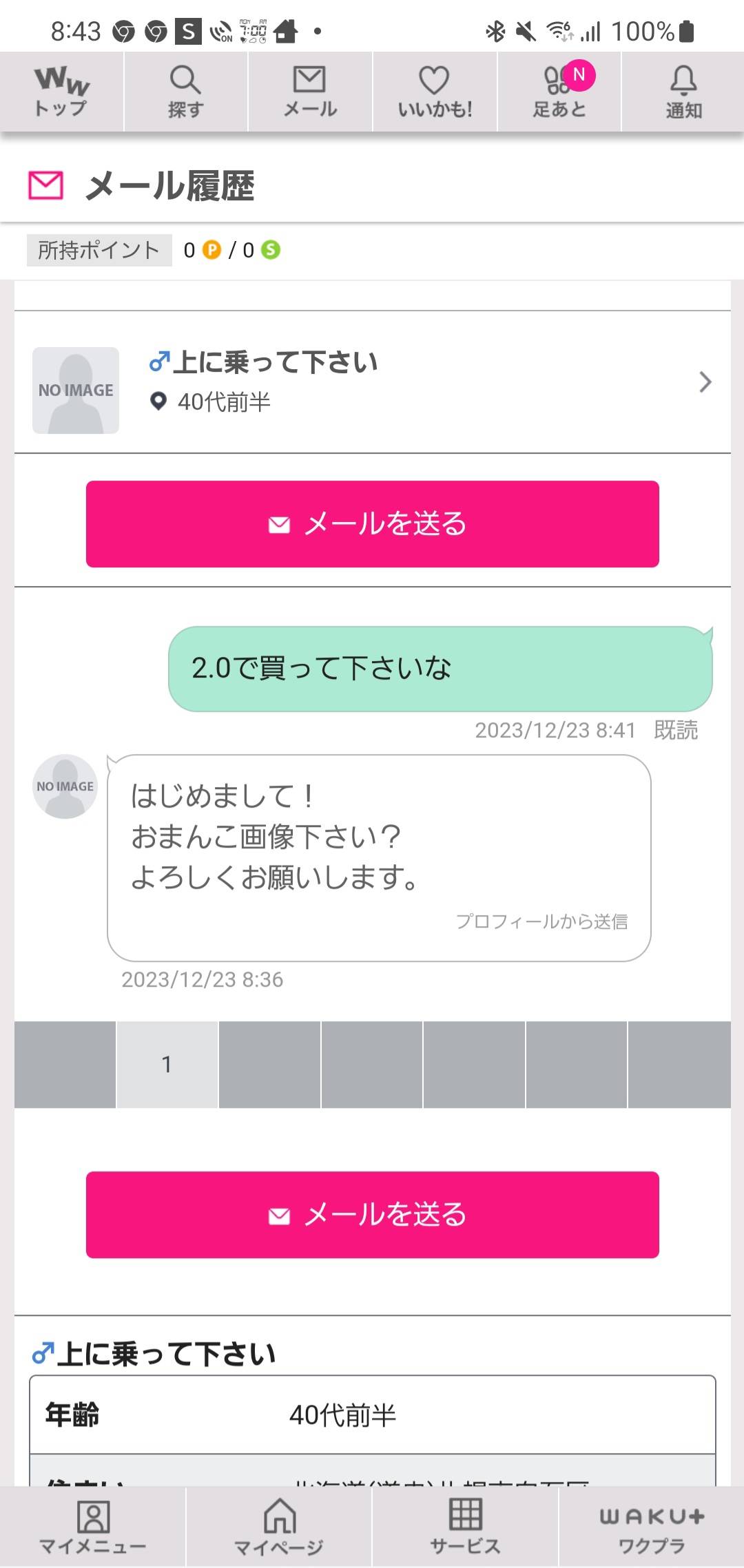Screen dimensions: 744x1568
Task: Open the 通知 notifications bell
Action: point(683,92)
